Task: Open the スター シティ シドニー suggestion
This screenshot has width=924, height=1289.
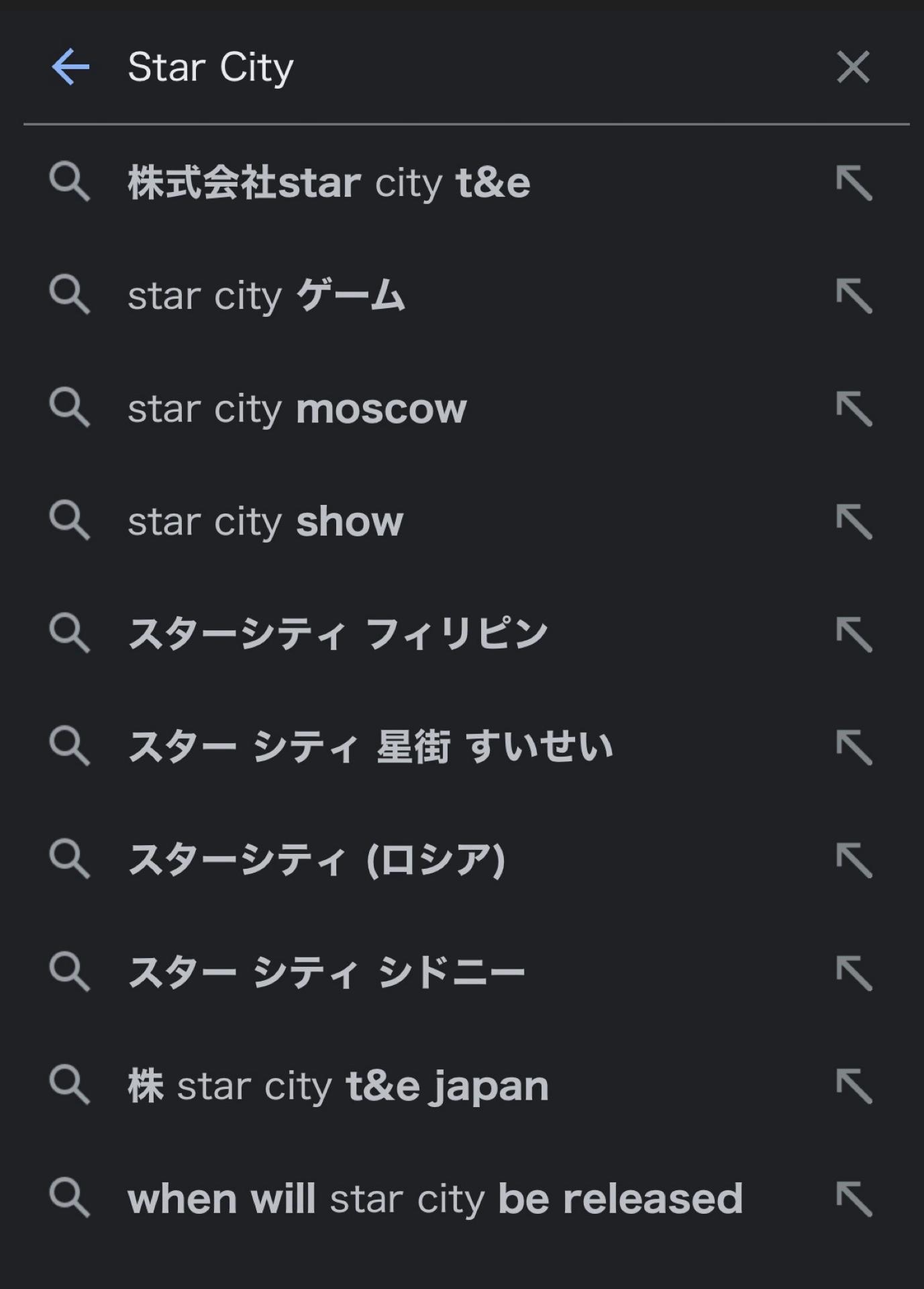Action: click(326, 972)
